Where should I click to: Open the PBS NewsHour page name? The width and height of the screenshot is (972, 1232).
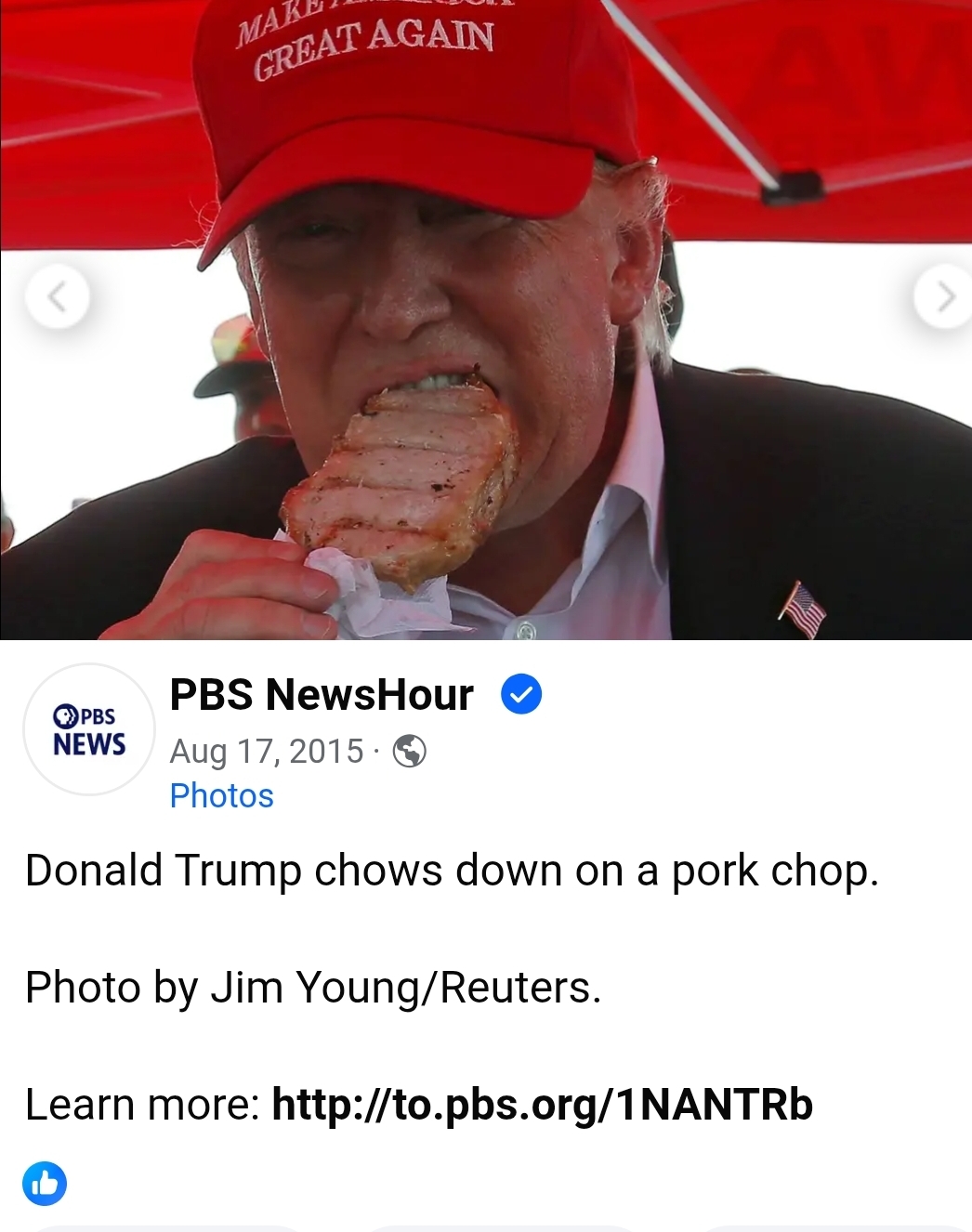(x=322, y=695)
